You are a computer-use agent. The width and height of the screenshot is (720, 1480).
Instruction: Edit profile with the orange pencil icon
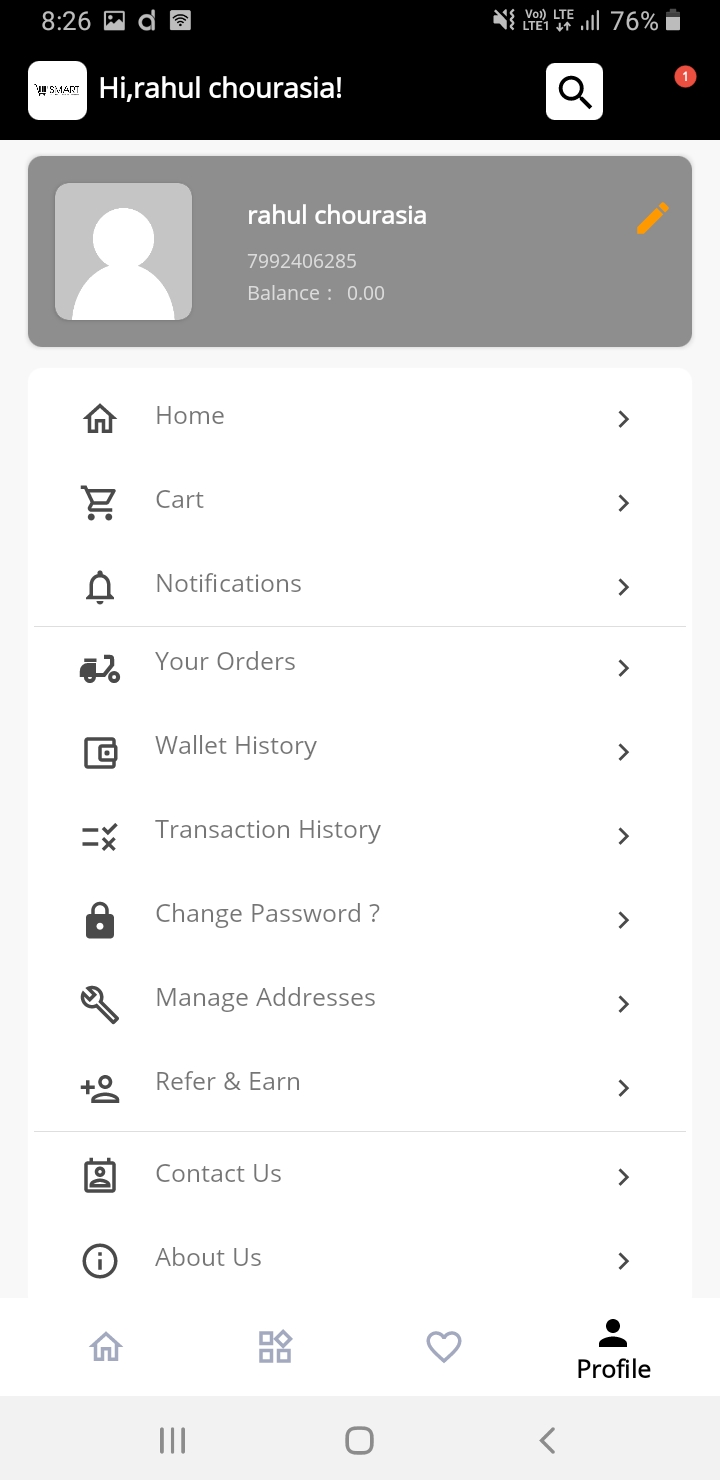(652, 218)
